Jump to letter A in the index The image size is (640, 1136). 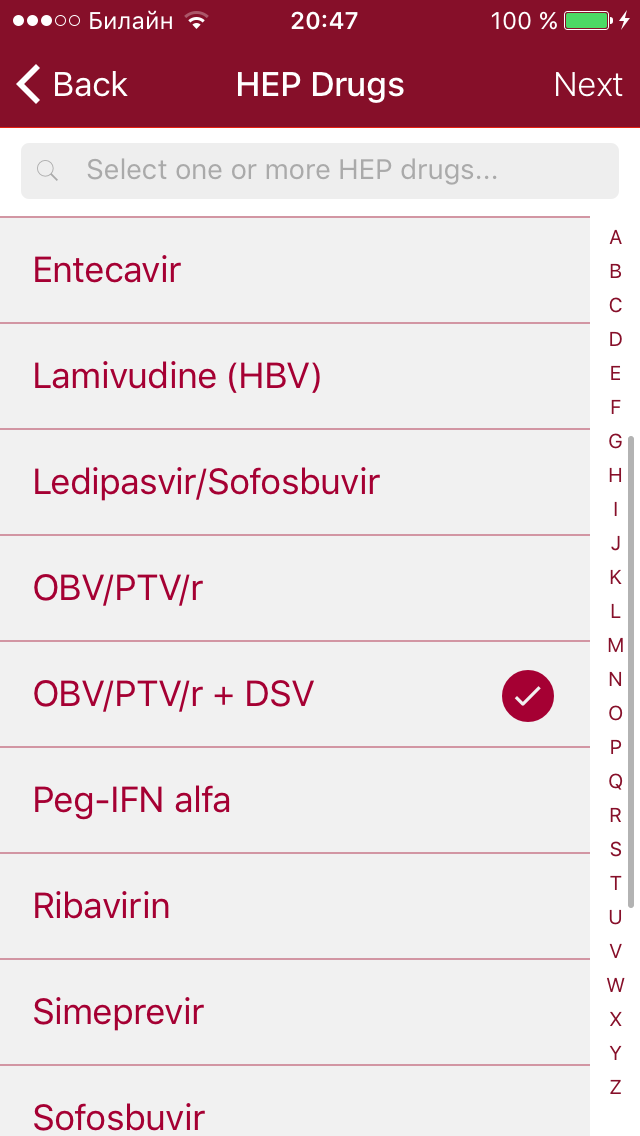coord(615,237)
